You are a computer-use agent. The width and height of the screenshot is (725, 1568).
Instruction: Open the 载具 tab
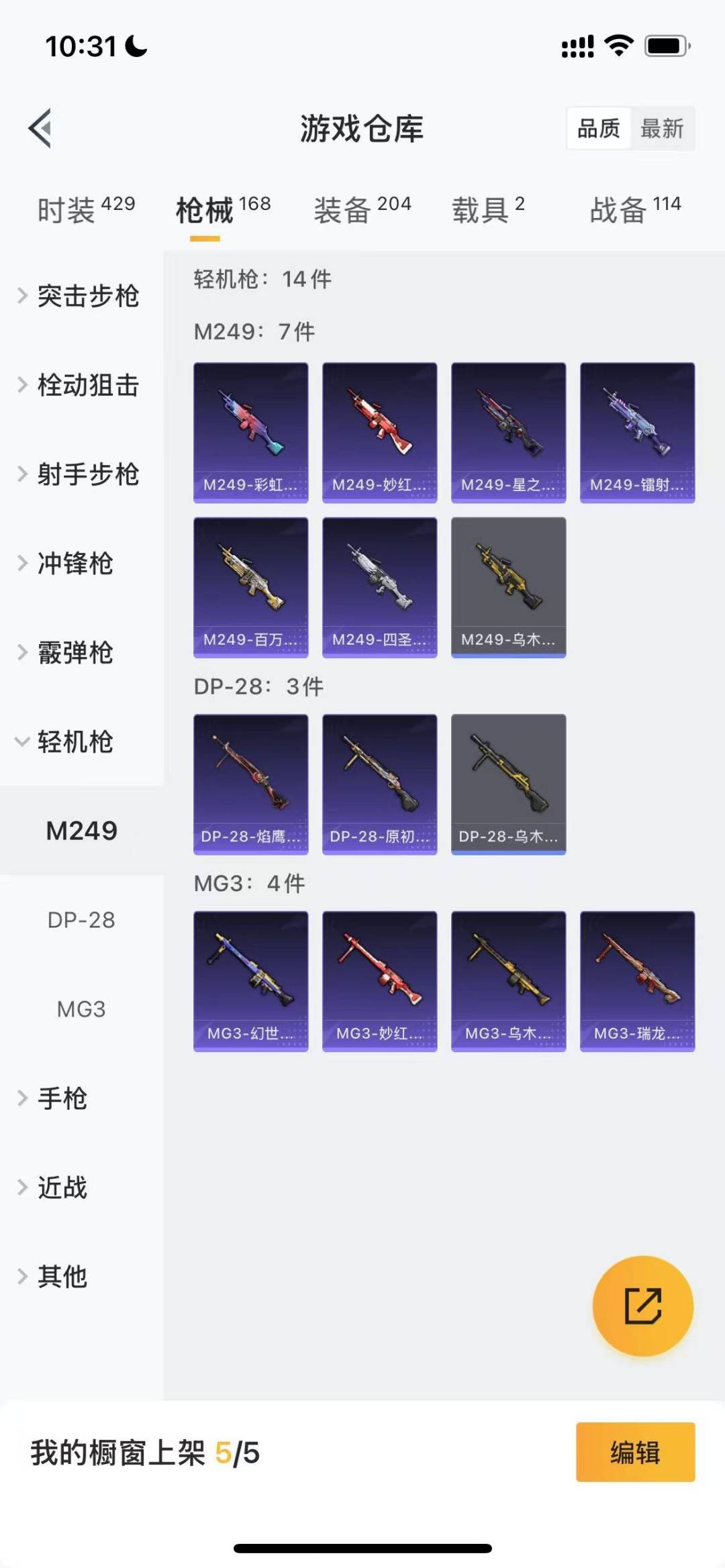[488, 209]
